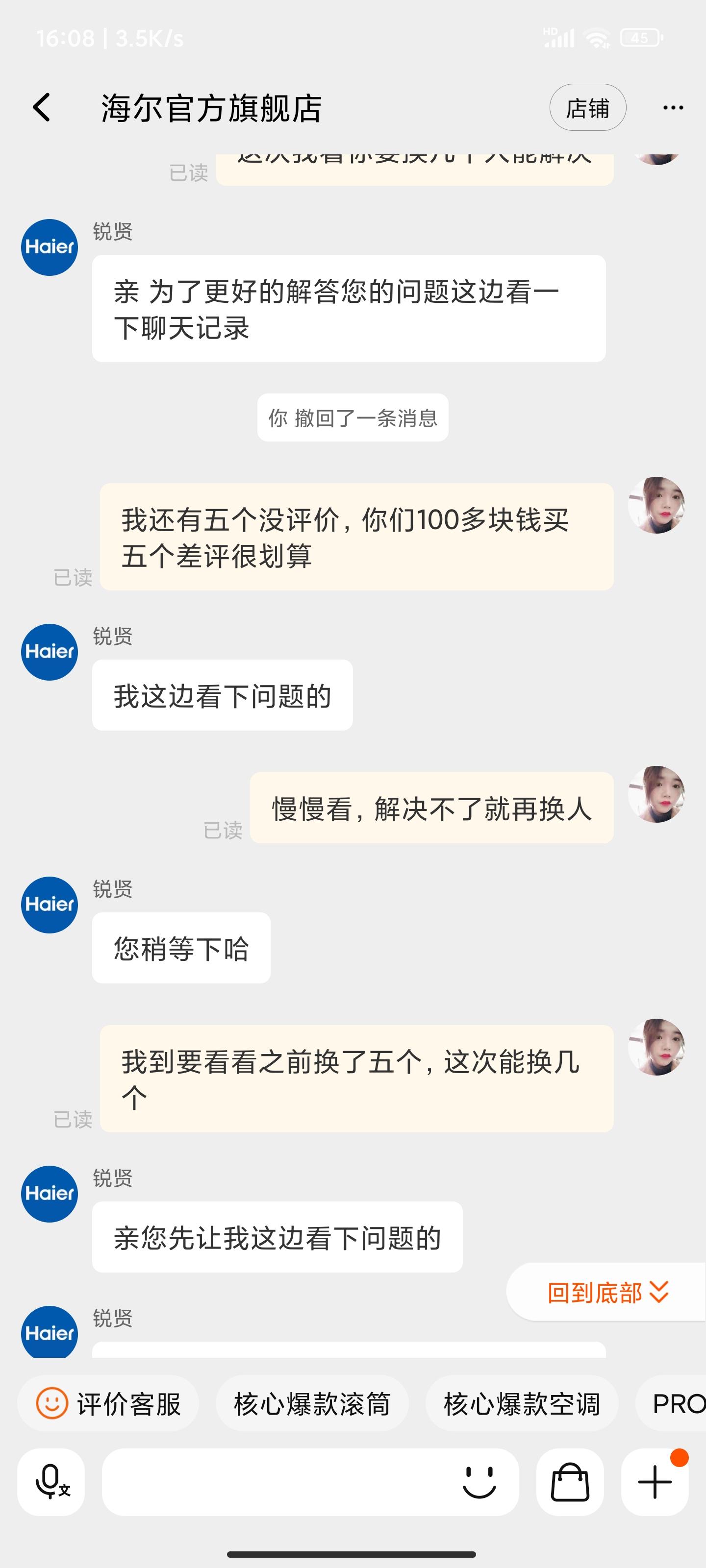
Task: Select the 评价客服 chip
Action: coord(108,1404)
